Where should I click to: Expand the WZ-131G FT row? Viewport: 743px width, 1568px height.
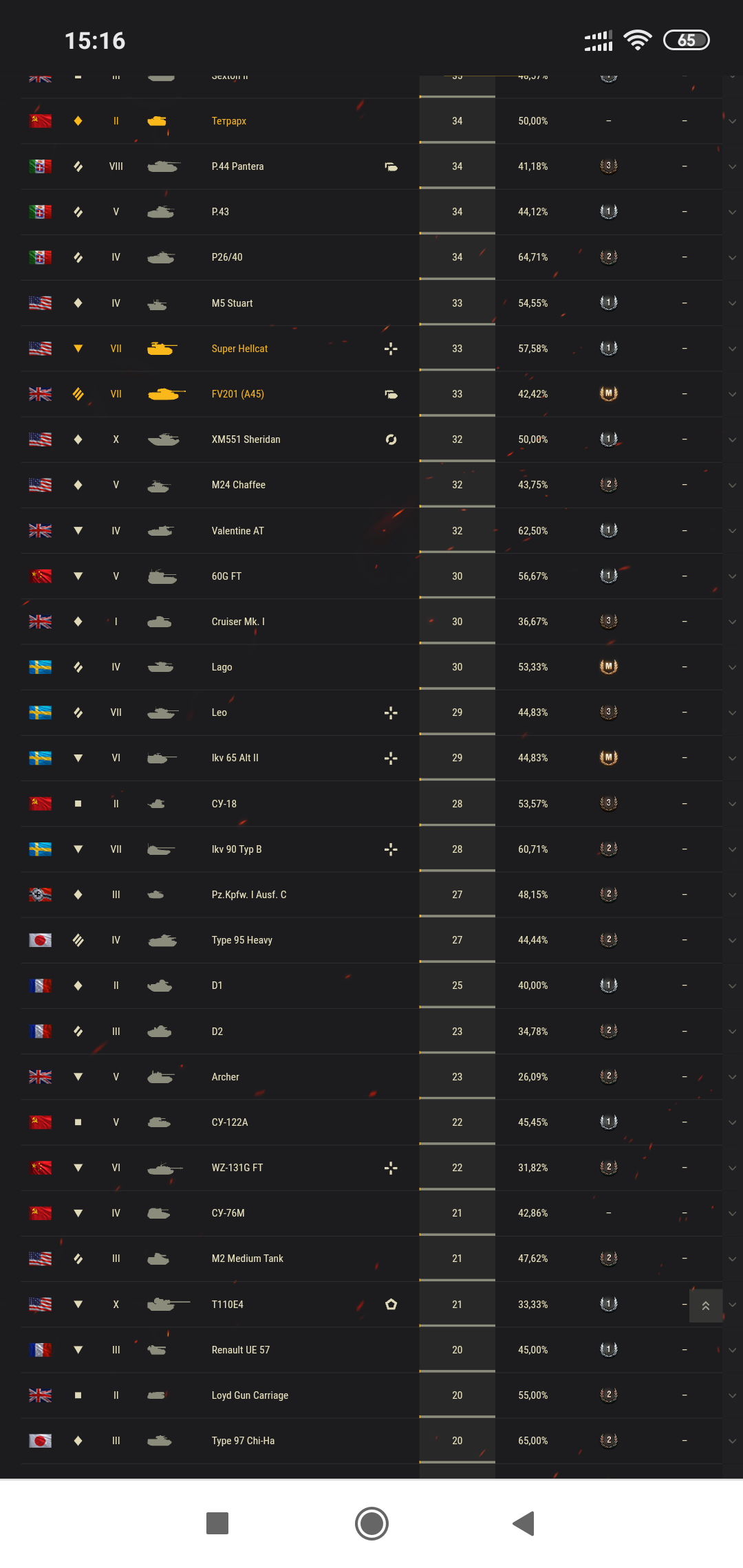pos(732,1168)
